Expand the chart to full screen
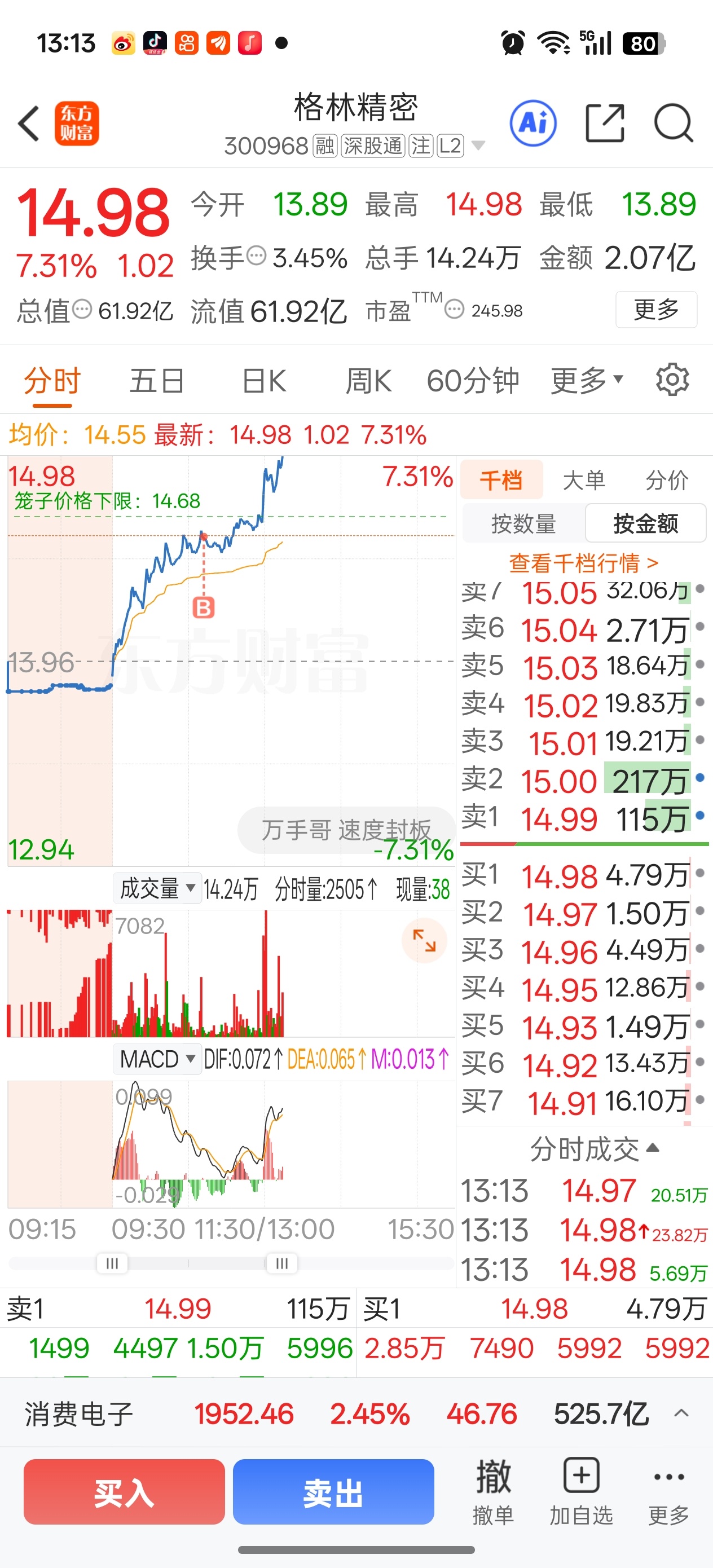The image size is (713, 1568). tap(424, 941)
